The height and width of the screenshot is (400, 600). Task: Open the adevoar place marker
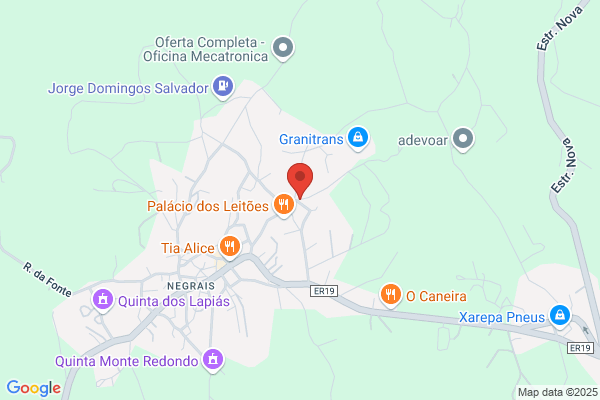pos(463,139)
